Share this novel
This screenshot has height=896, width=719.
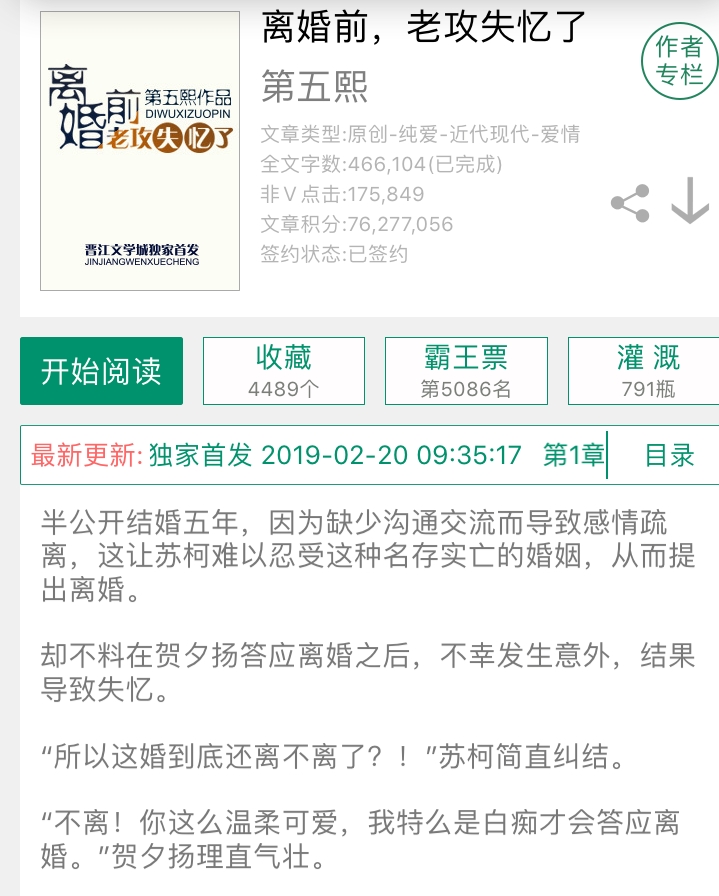[630, 203]
